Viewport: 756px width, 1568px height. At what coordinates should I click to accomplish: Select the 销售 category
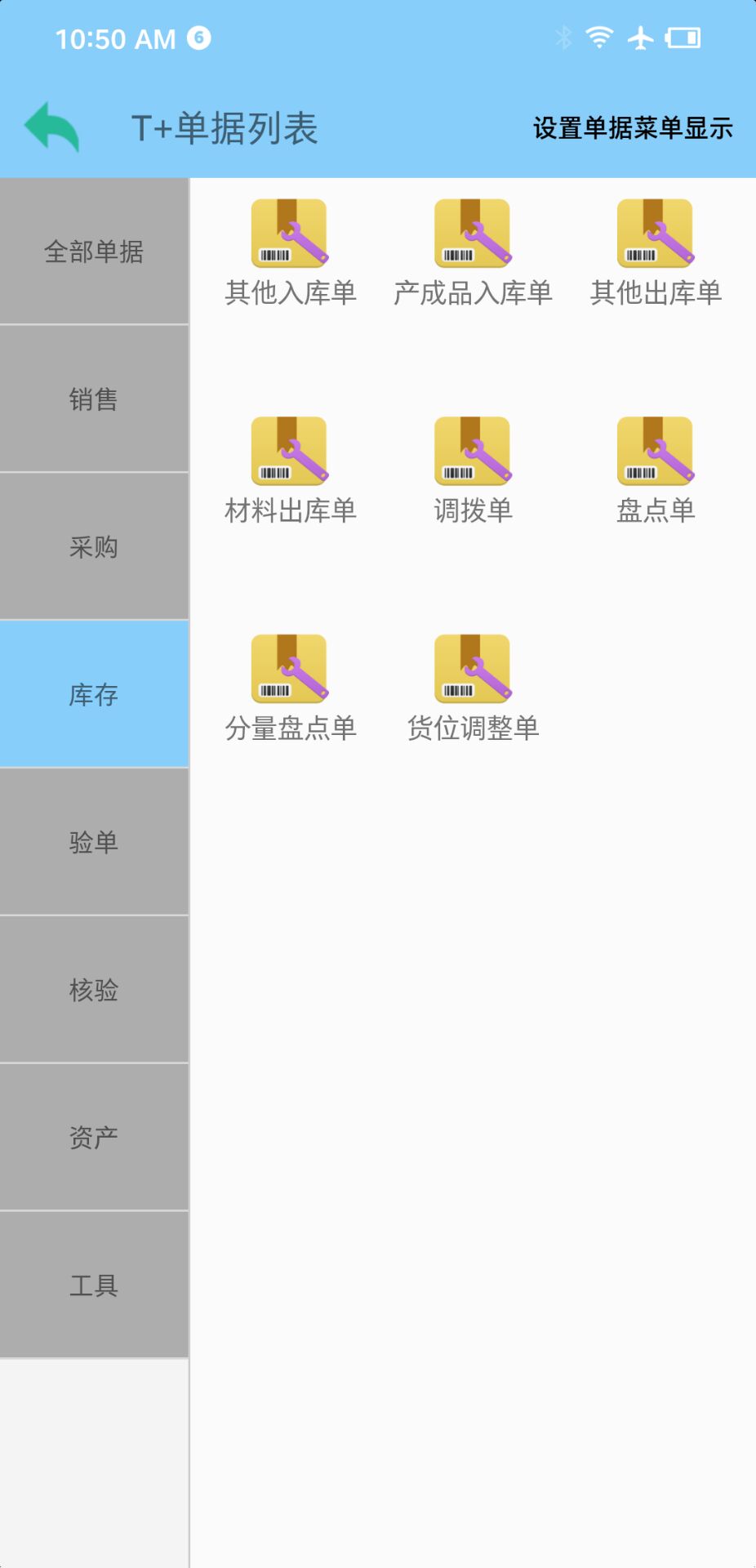(x=94, y=399)
